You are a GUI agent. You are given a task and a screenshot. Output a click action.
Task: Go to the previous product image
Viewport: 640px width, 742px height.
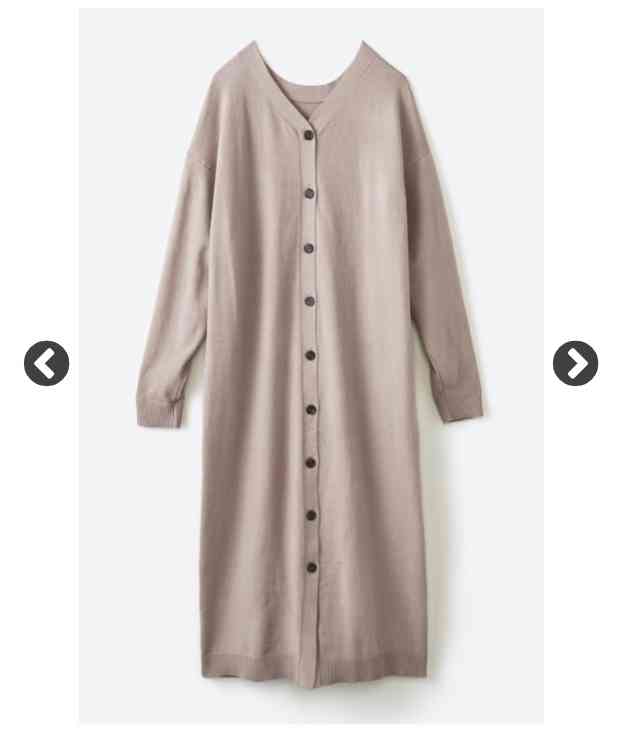pyautogui.click(x=46, y=363)
